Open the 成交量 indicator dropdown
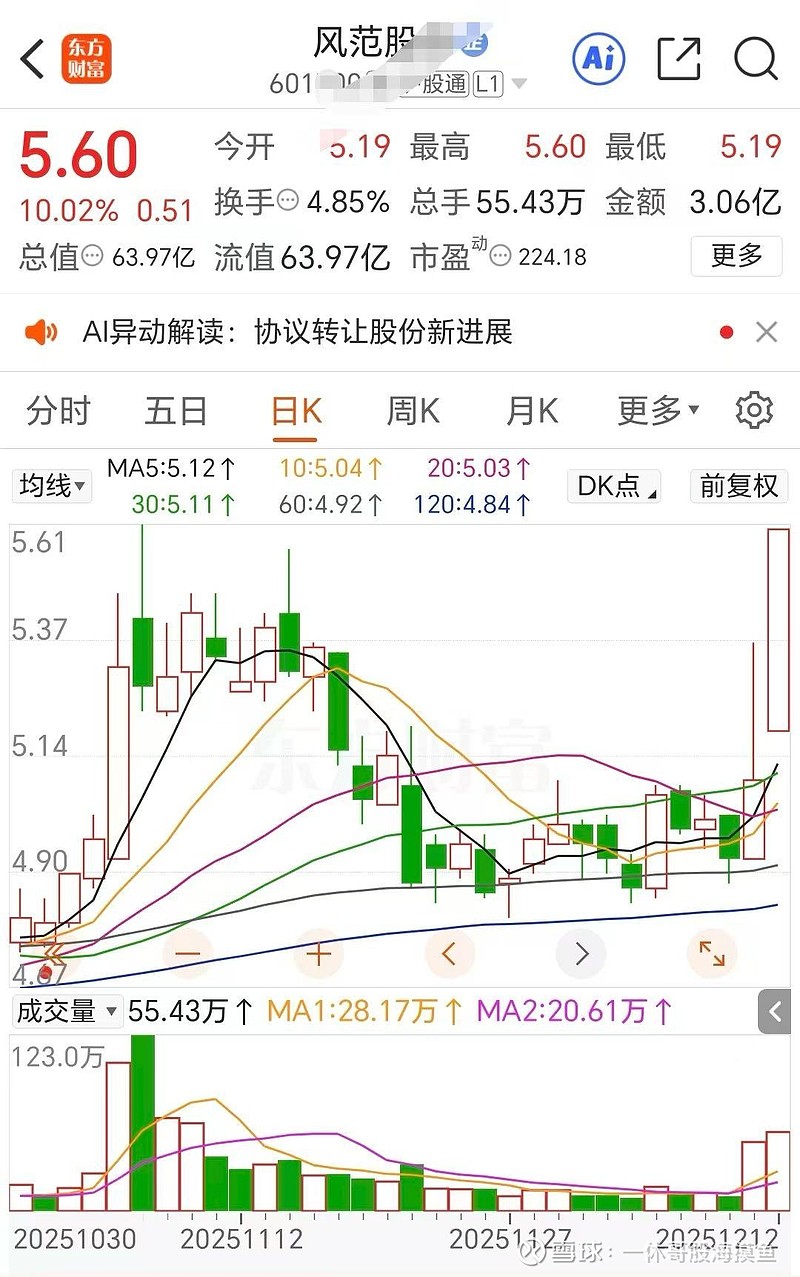Screen dimensions: 800x1277 point(66,1012)
